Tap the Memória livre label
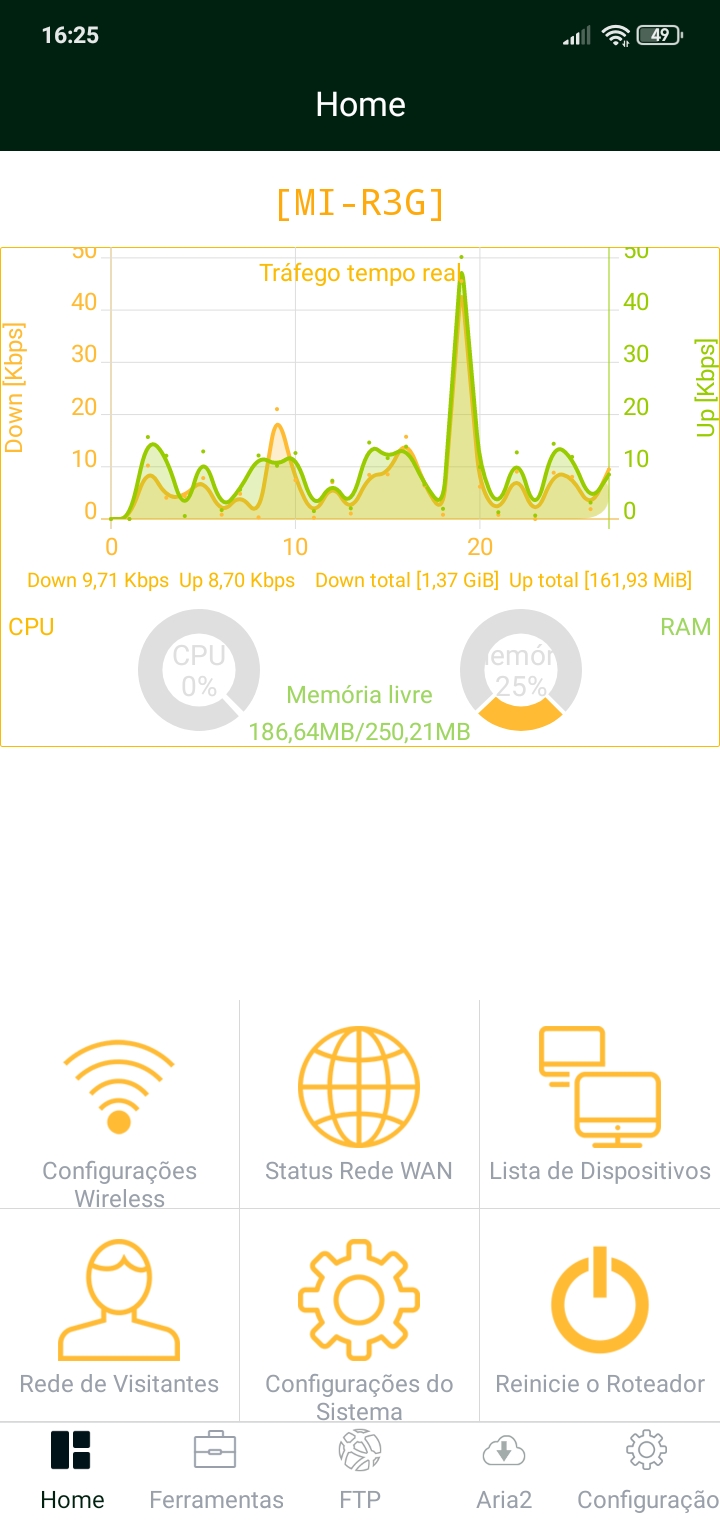 [360, 694]
